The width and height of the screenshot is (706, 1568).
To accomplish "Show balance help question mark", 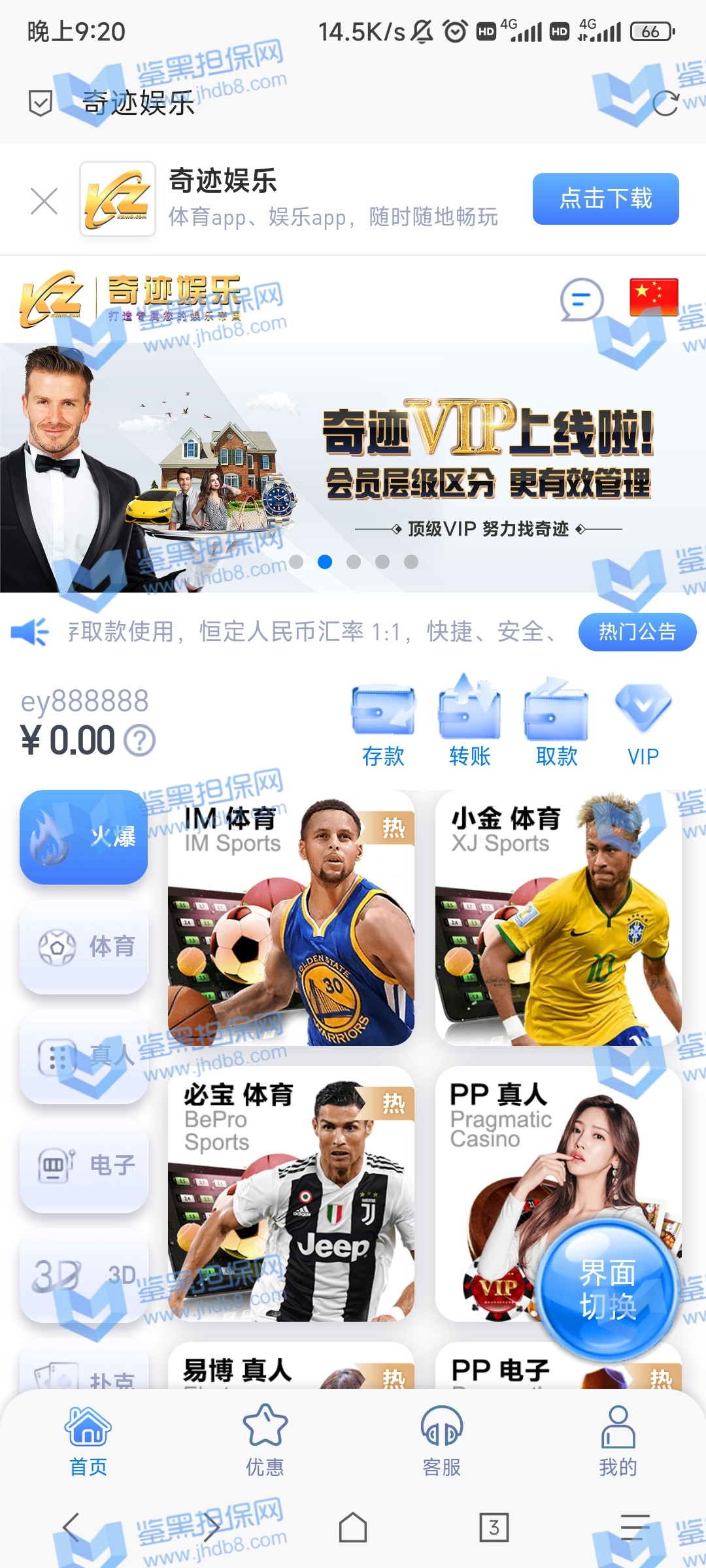I will coord(139,741).
